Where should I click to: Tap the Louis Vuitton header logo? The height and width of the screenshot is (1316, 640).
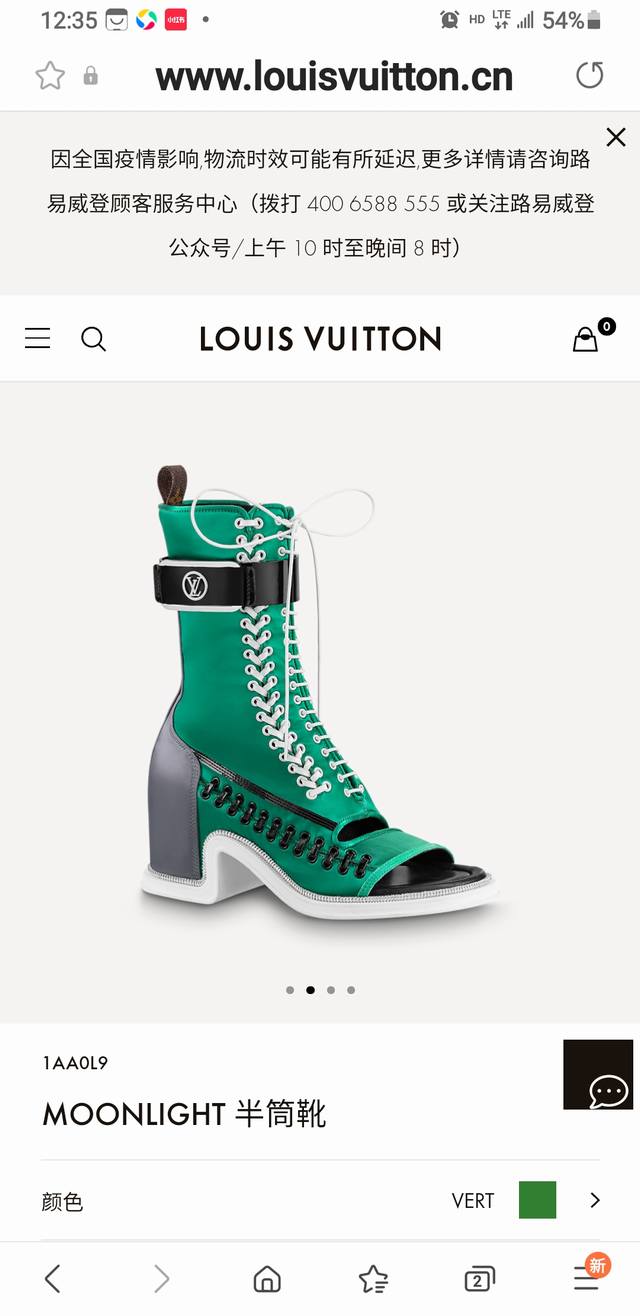320,339
